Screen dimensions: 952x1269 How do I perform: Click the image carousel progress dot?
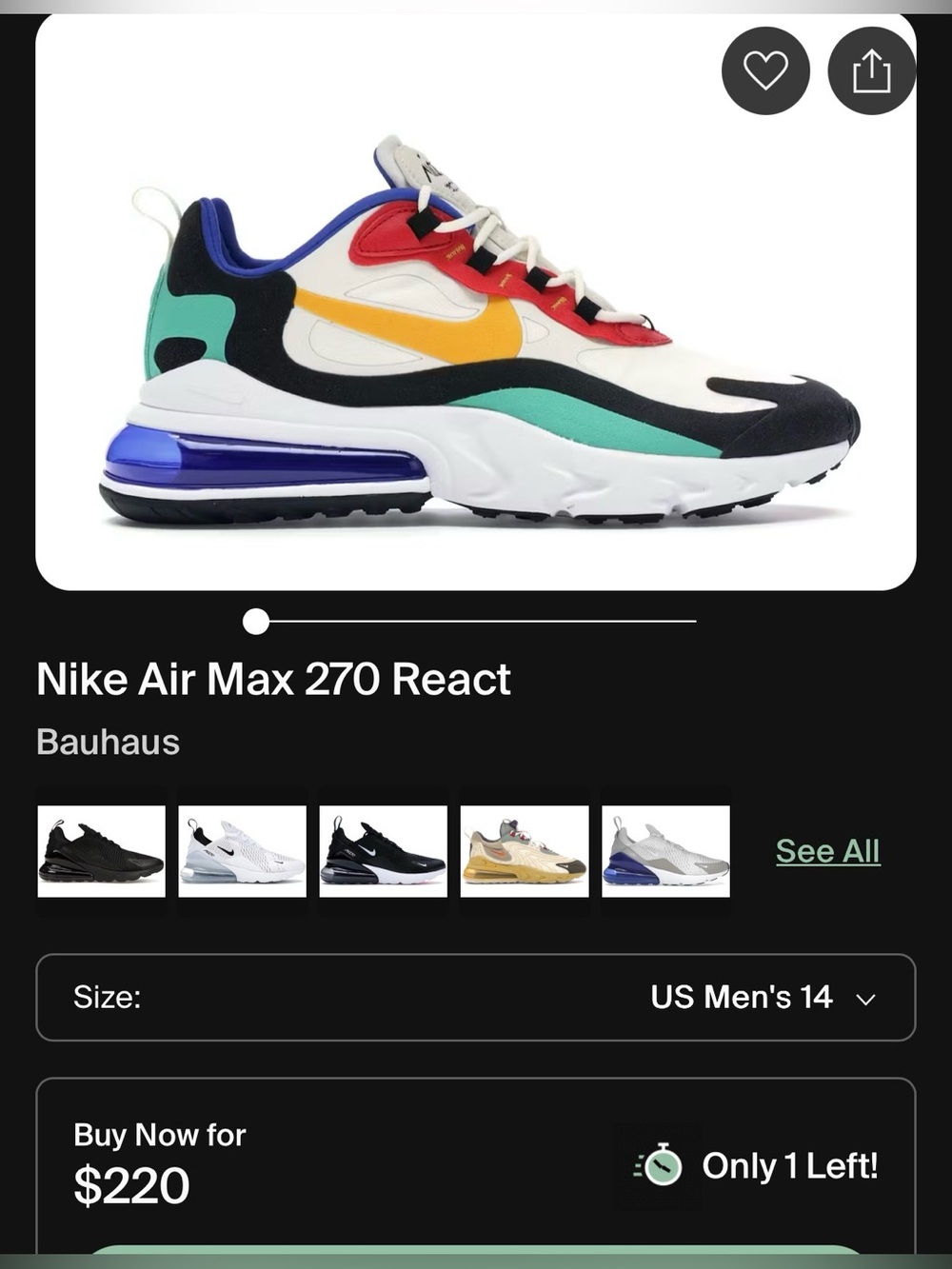[253, 622]
